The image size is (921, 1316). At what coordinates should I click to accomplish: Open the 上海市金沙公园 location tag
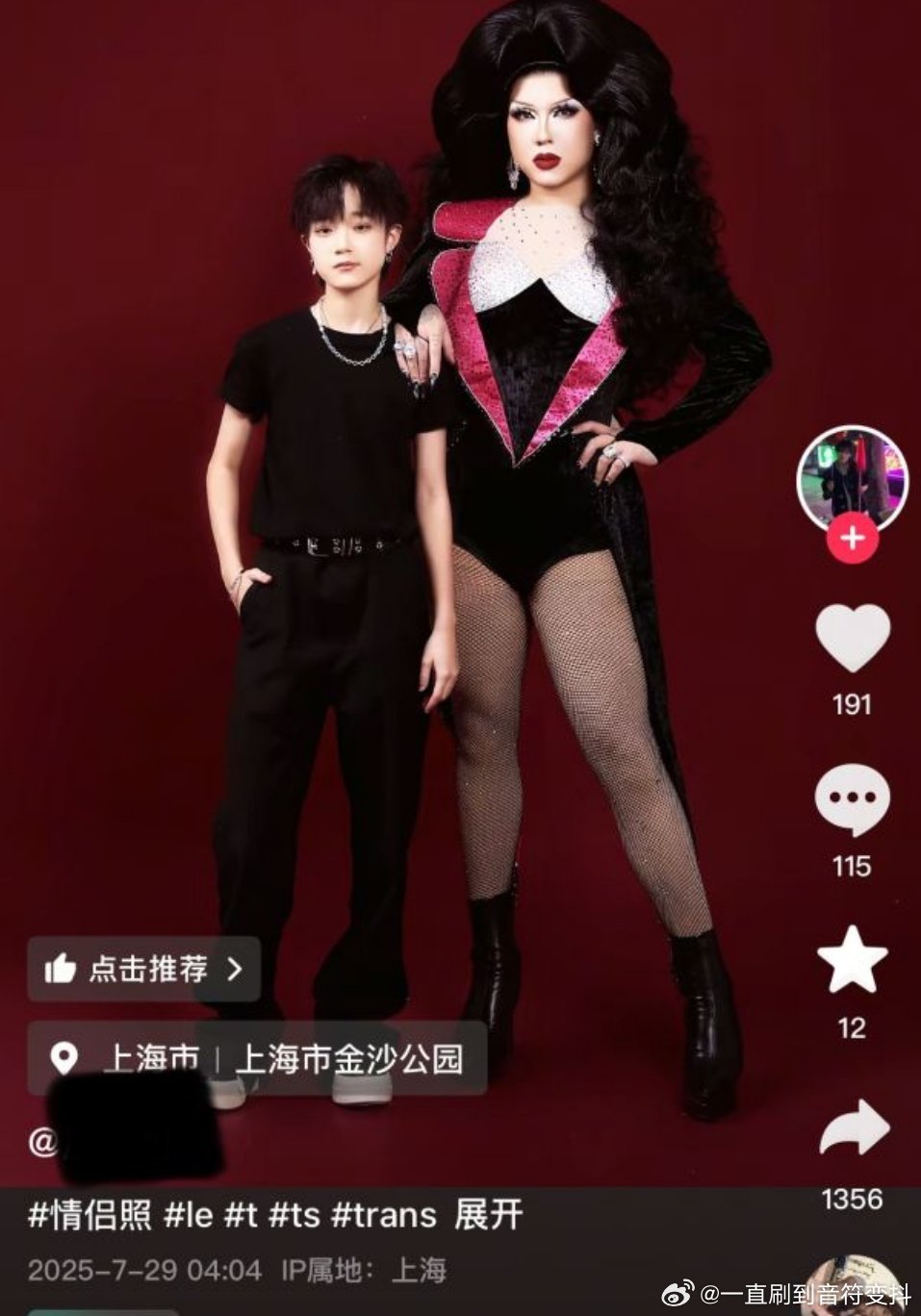(348, 1059)
